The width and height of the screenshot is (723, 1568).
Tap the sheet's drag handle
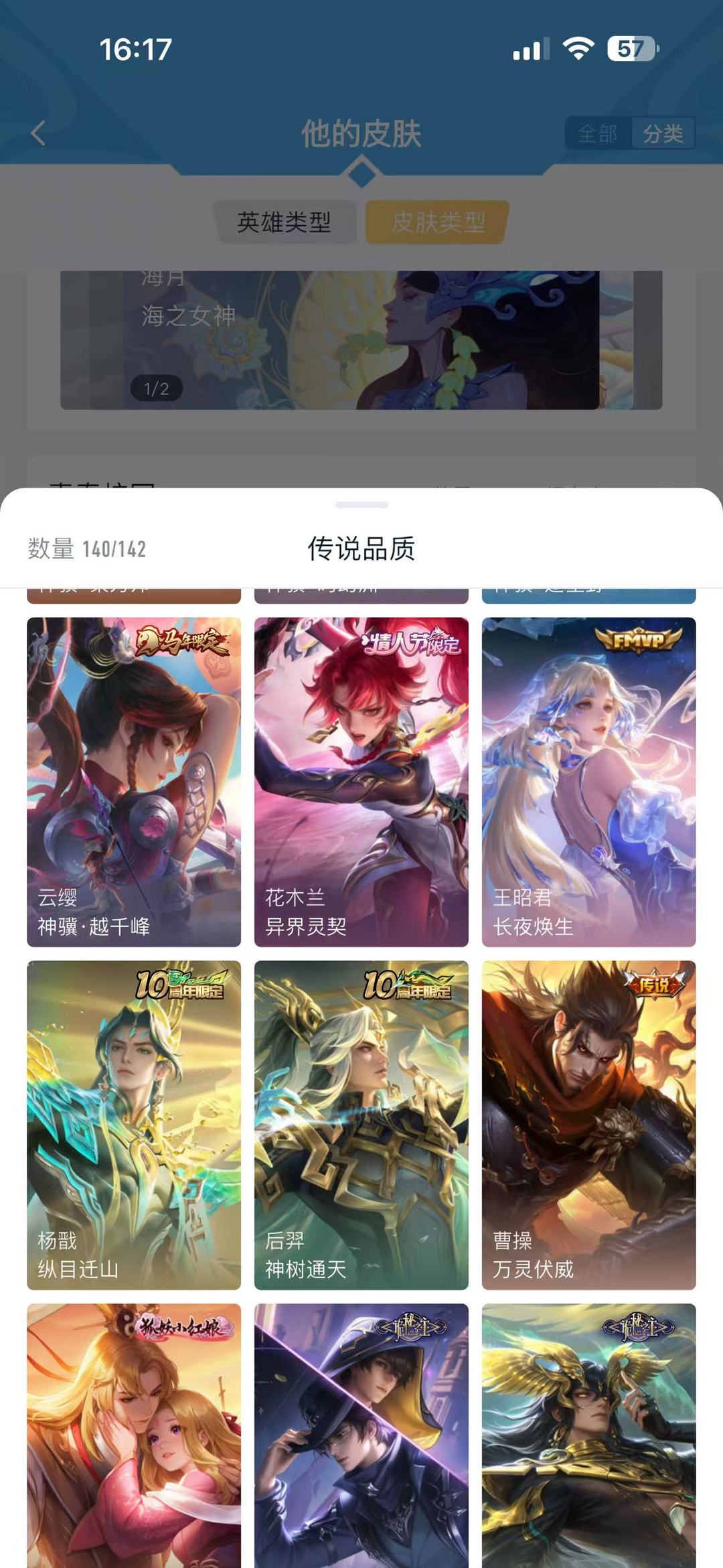pyautogui.click(x=361, y=505)
